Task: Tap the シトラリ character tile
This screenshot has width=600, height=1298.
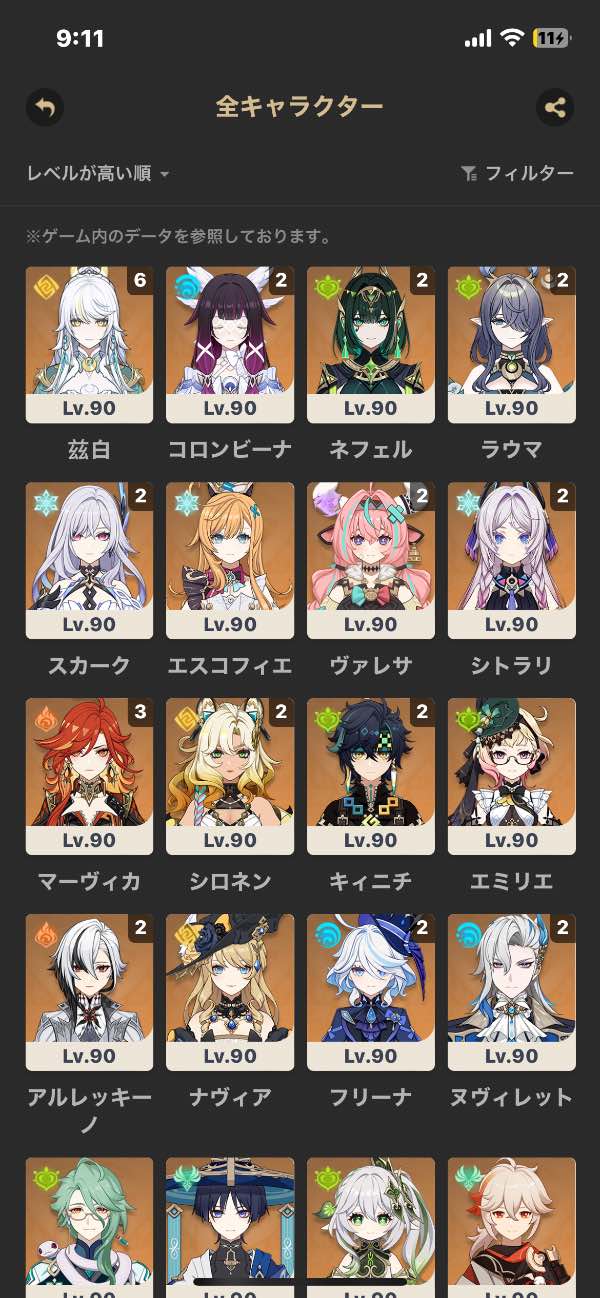Action: point(512,561)
